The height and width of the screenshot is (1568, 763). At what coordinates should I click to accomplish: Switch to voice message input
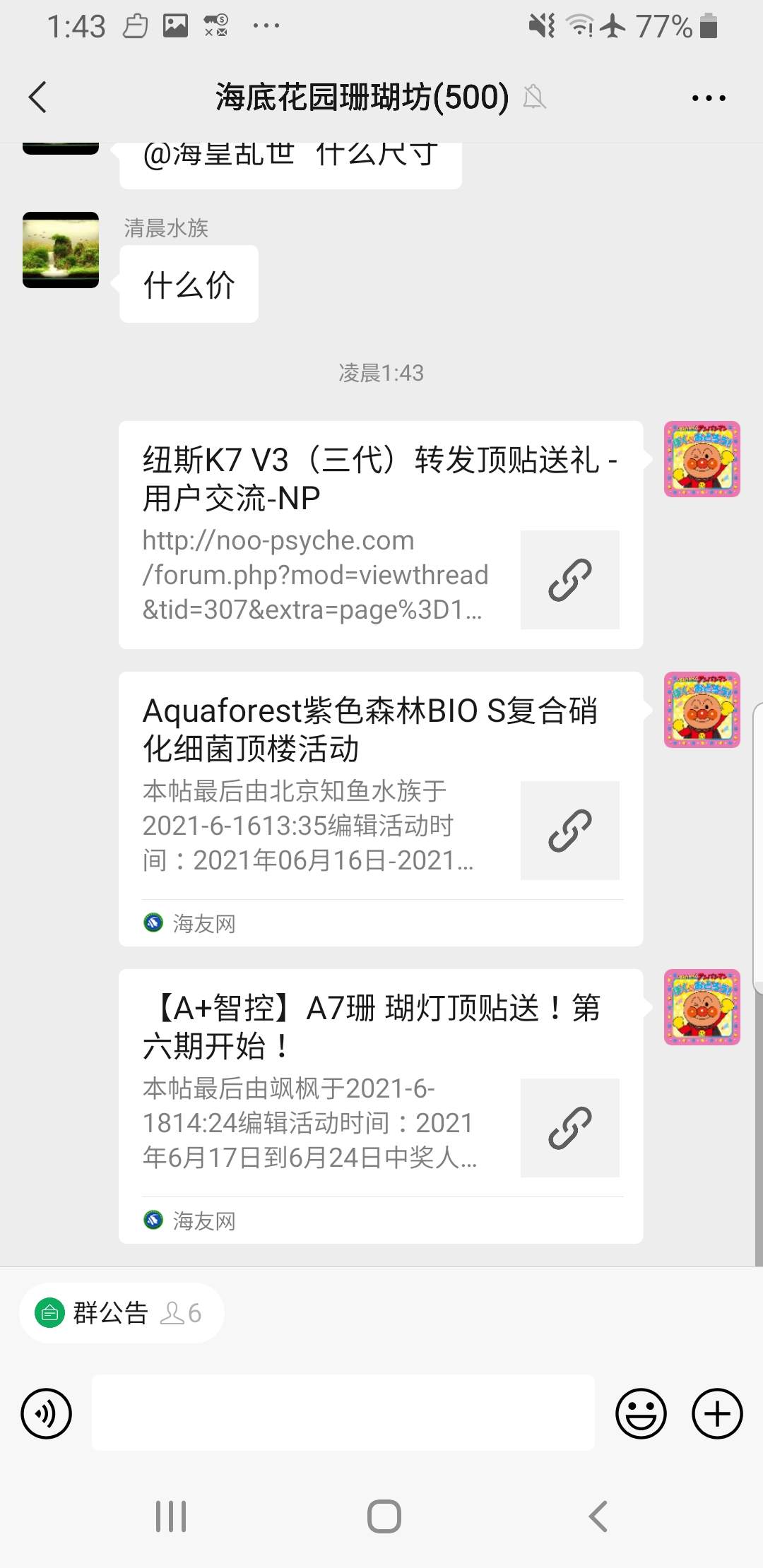pos(47,1413)
